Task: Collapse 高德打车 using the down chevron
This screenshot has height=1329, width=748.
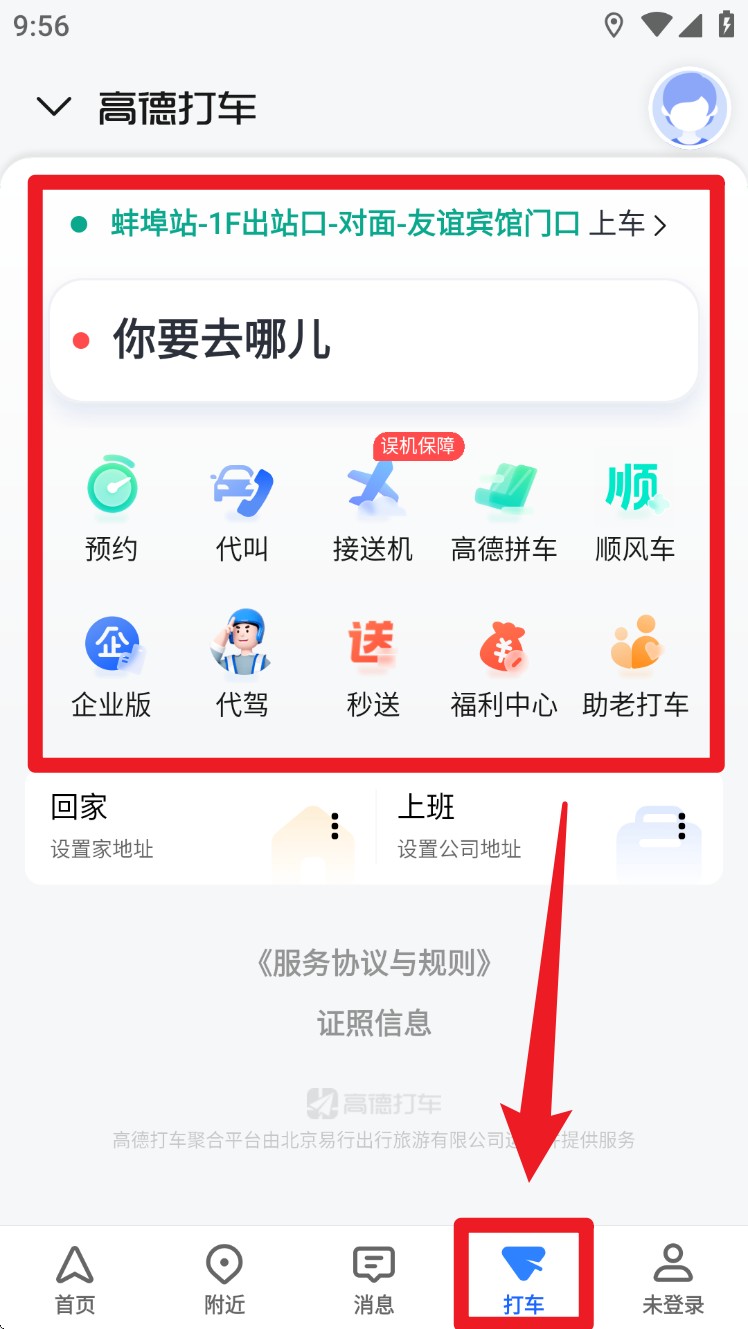Action: [53, 107]
